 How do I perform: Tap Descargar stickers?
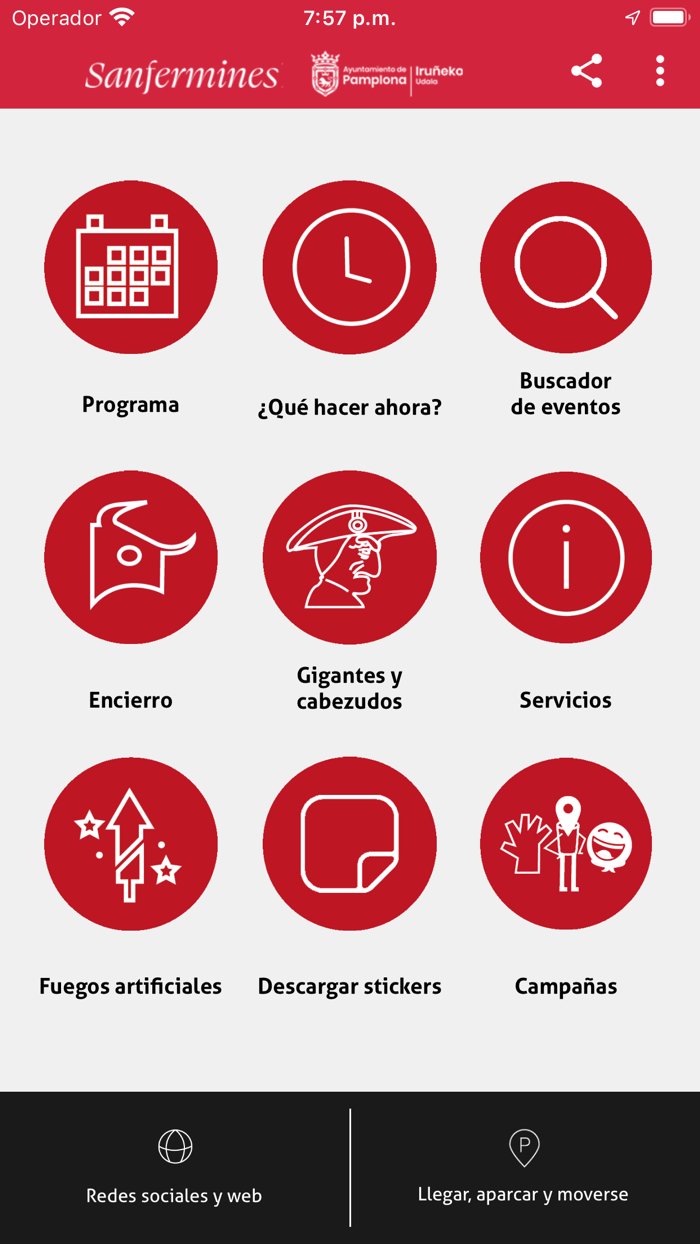click(x=350, y=844)
